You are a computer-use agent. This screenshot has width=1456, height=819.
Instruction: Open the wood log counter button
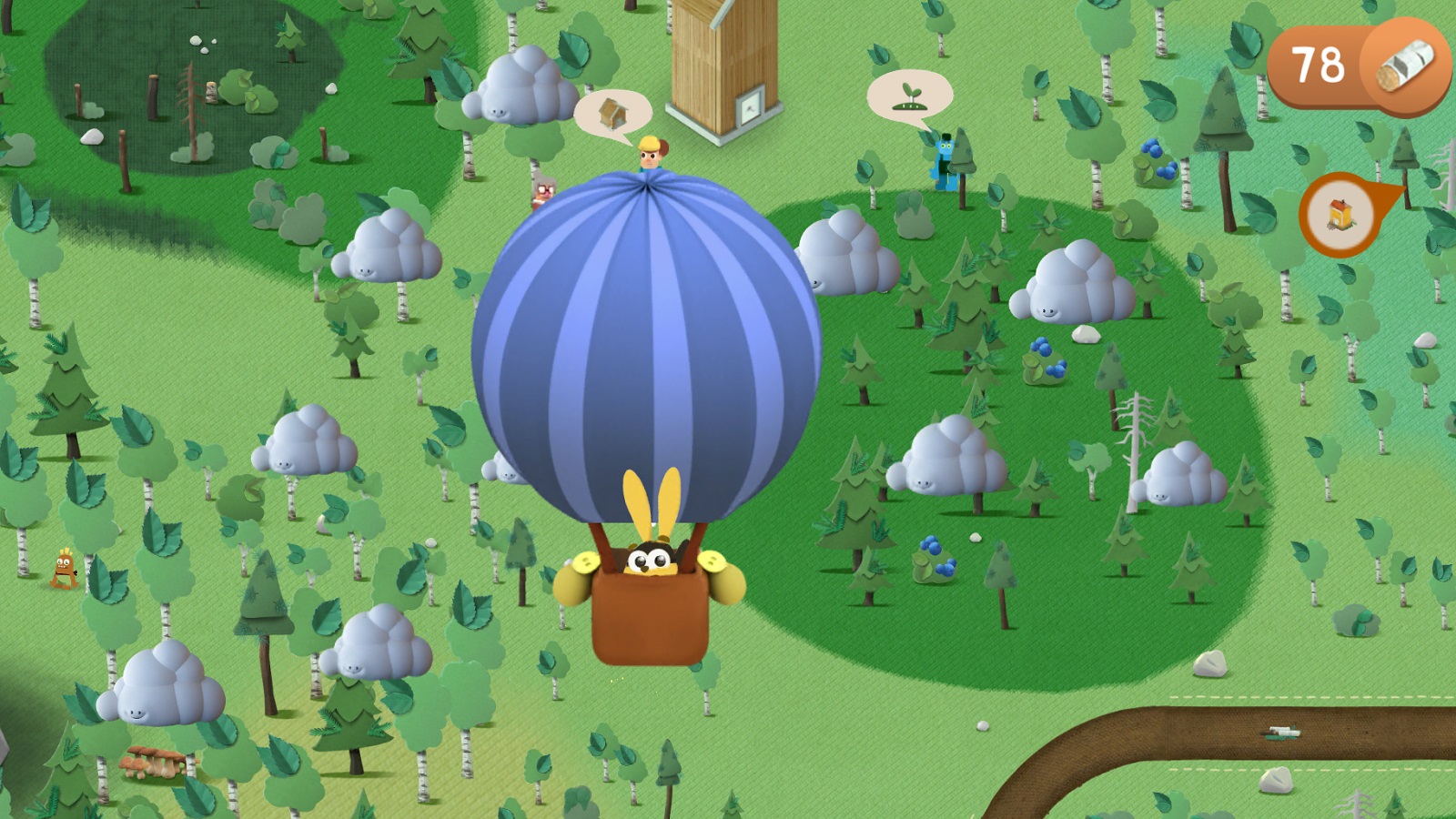point(1358,66)
